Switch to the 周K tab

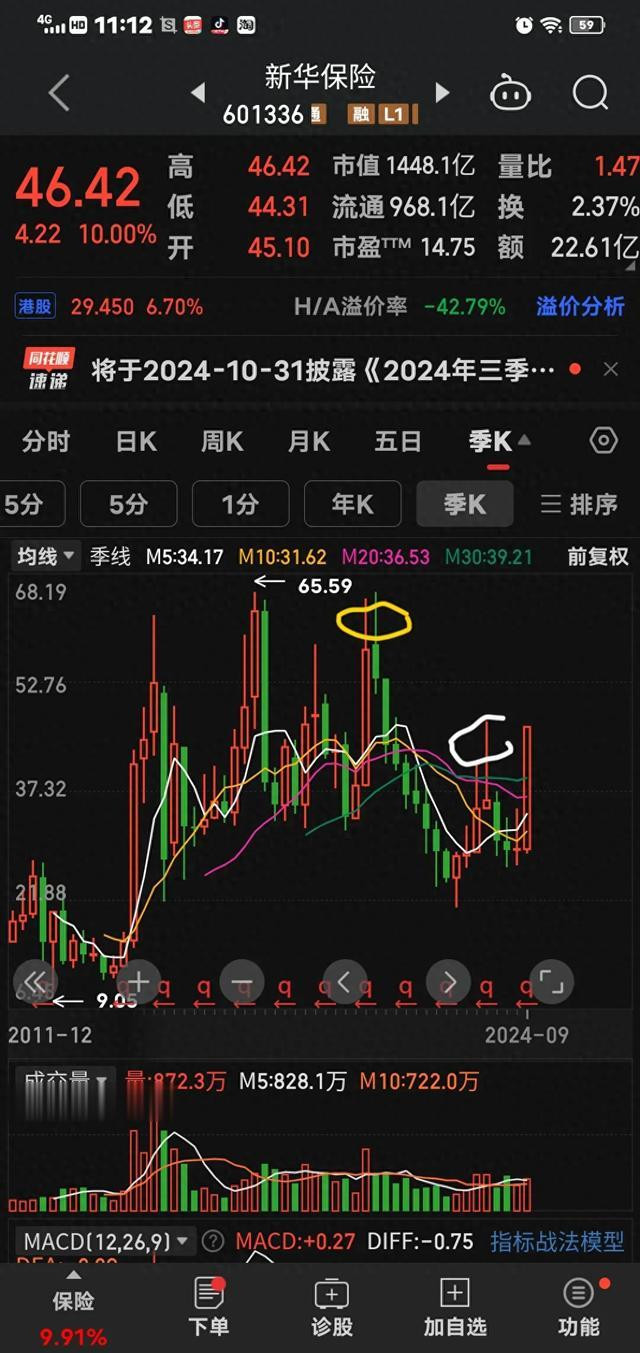pyautogui.click(x=222, y=441)
